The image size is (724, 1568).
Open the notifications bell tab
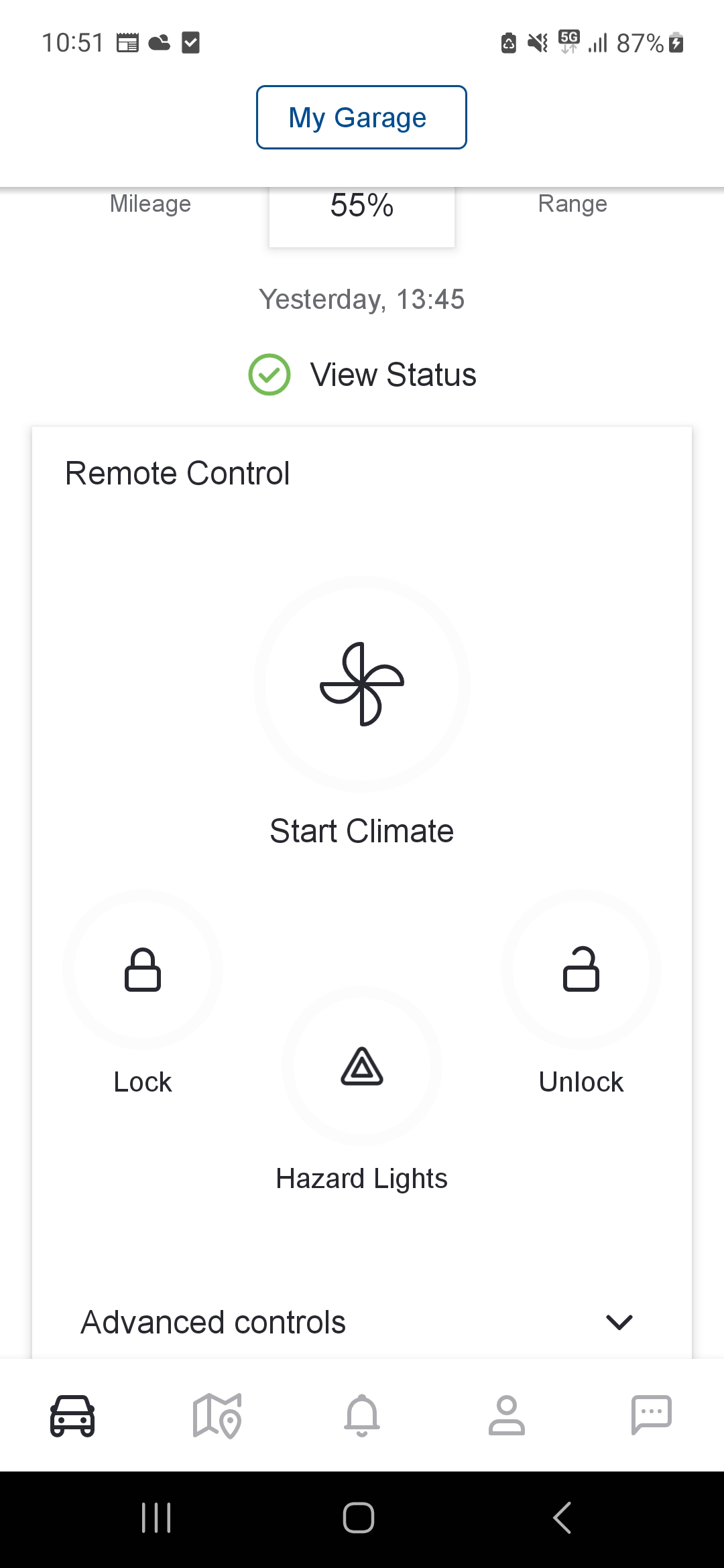362,1416
